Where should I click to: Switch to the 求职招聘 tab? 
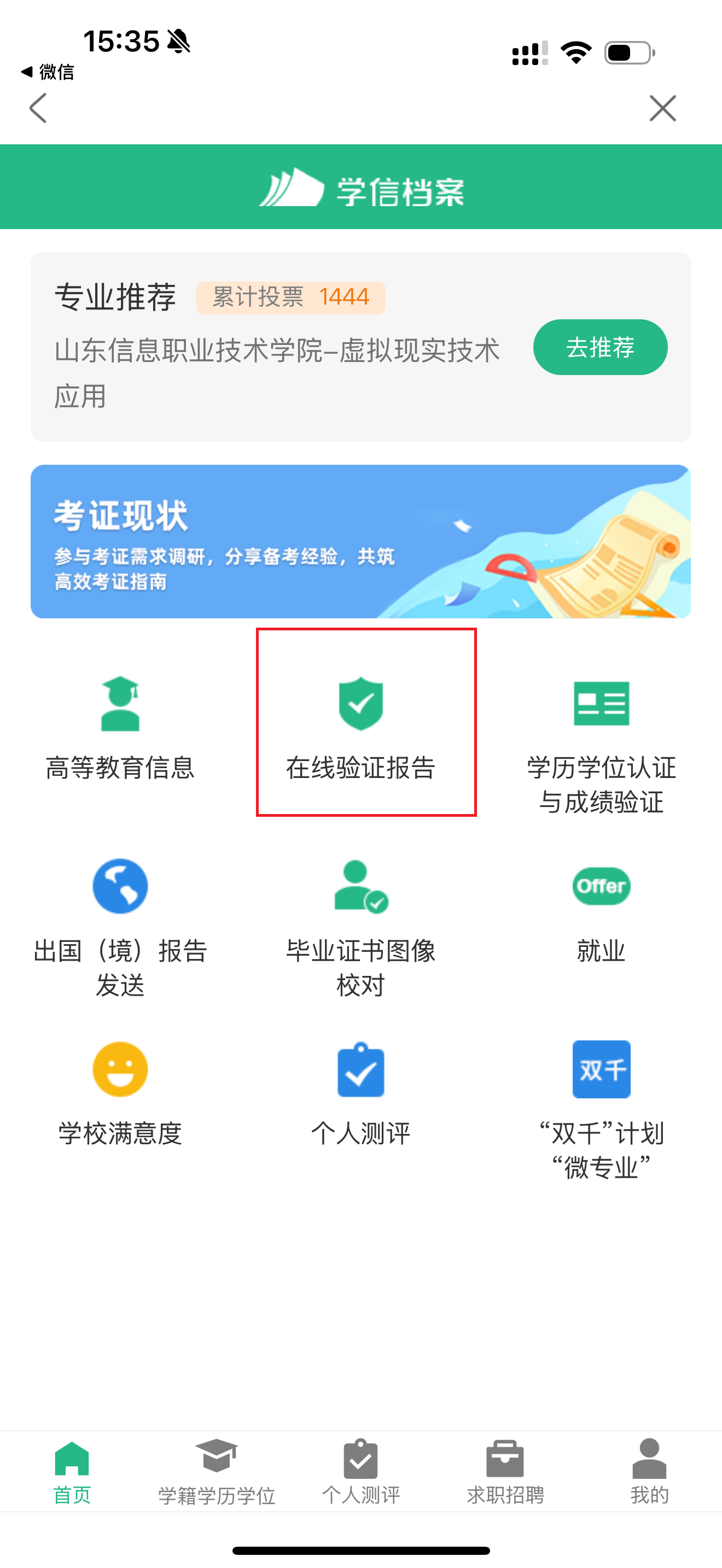point(505,1471)
